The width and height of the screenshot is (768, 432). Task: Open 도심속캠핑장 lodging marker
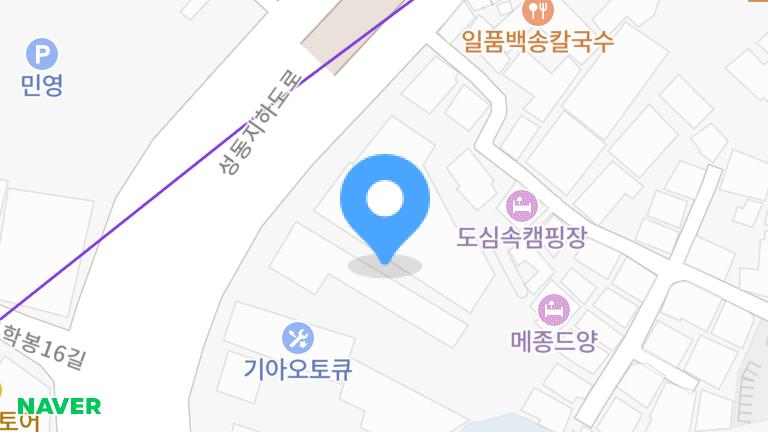[x=522, y=207]
